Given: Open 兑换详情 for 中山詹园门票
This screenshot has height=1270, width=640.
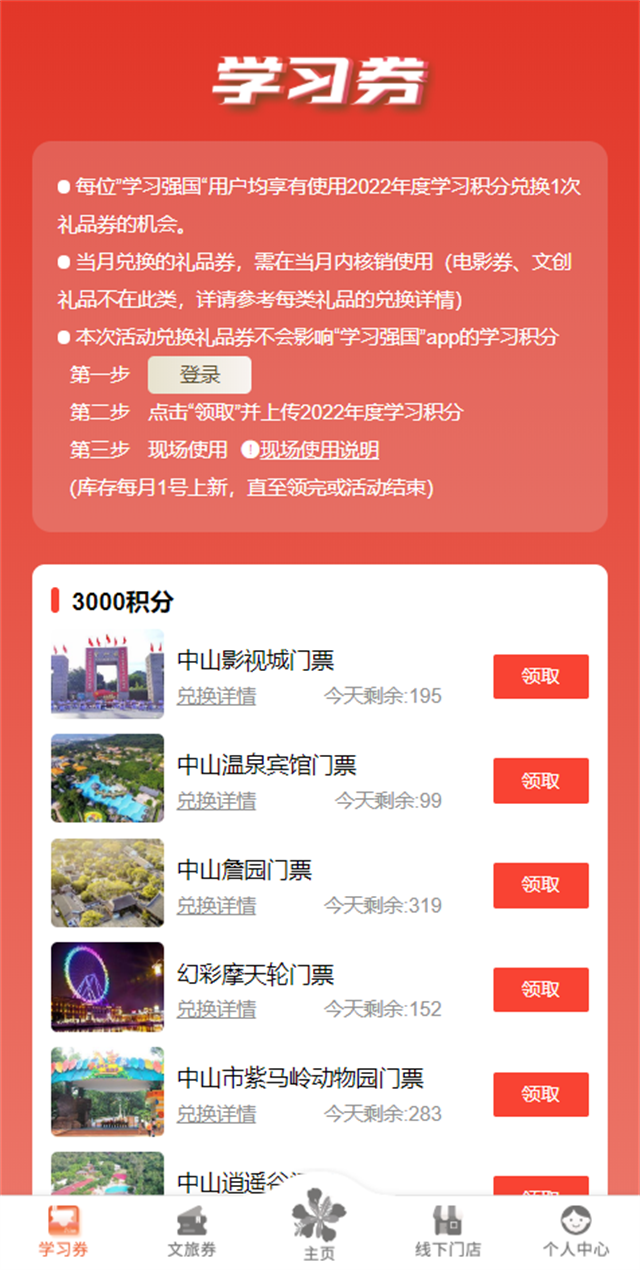Looking at the screenshot, I should (216, 906).
